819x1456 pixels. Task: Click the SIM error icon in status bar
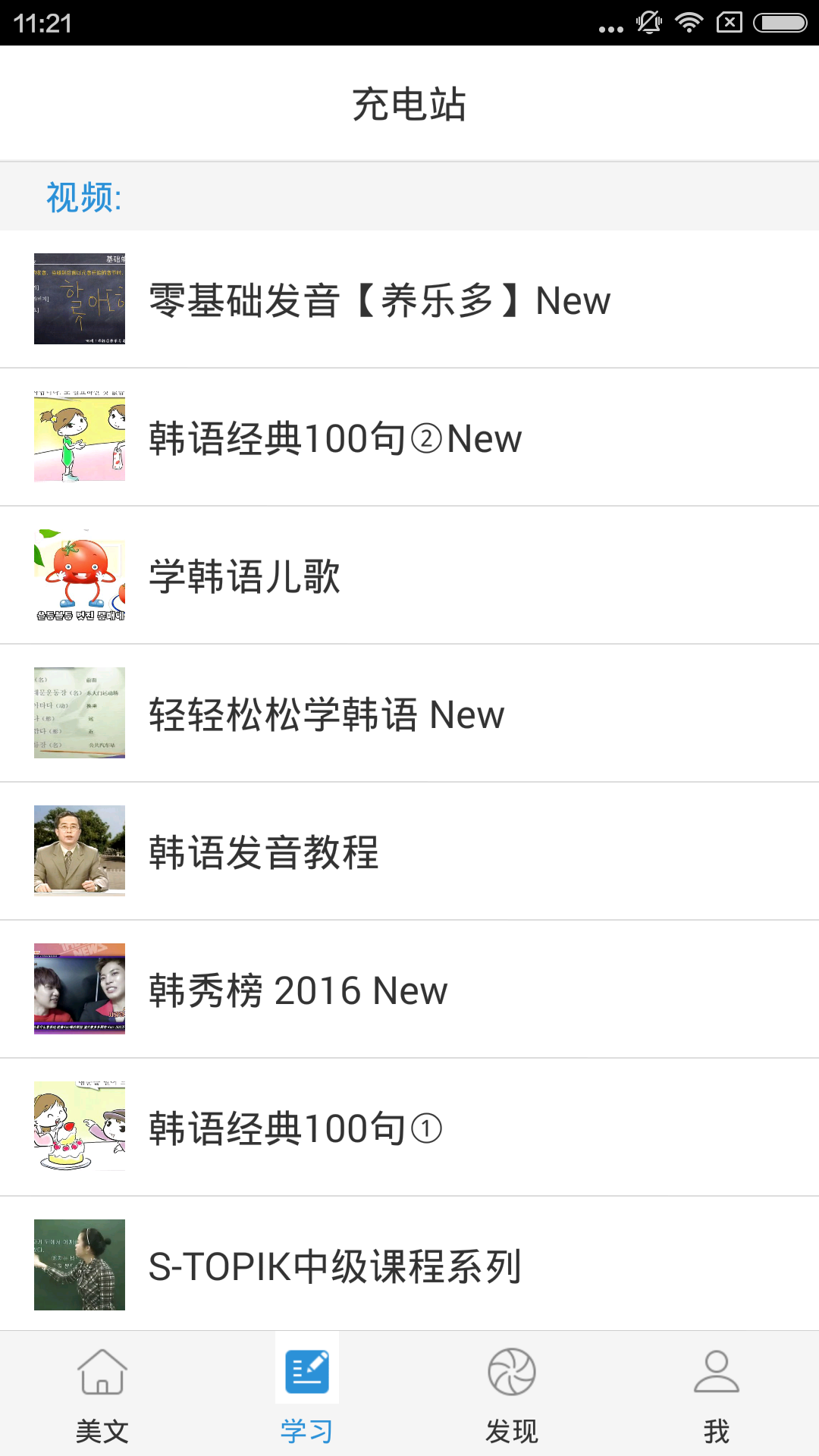(730, 20)
